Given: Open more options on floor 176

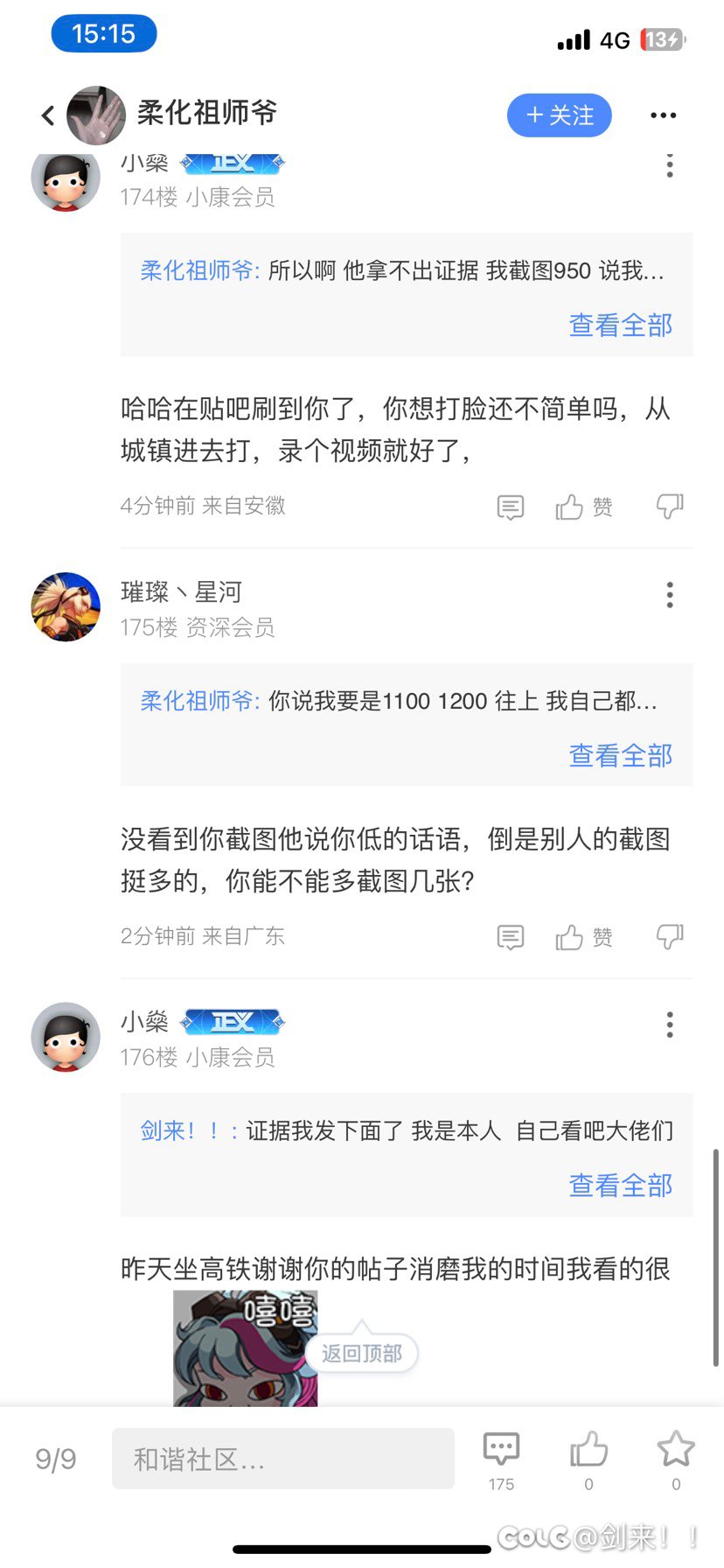Looking at the screenshot, I should [670, 1025].
